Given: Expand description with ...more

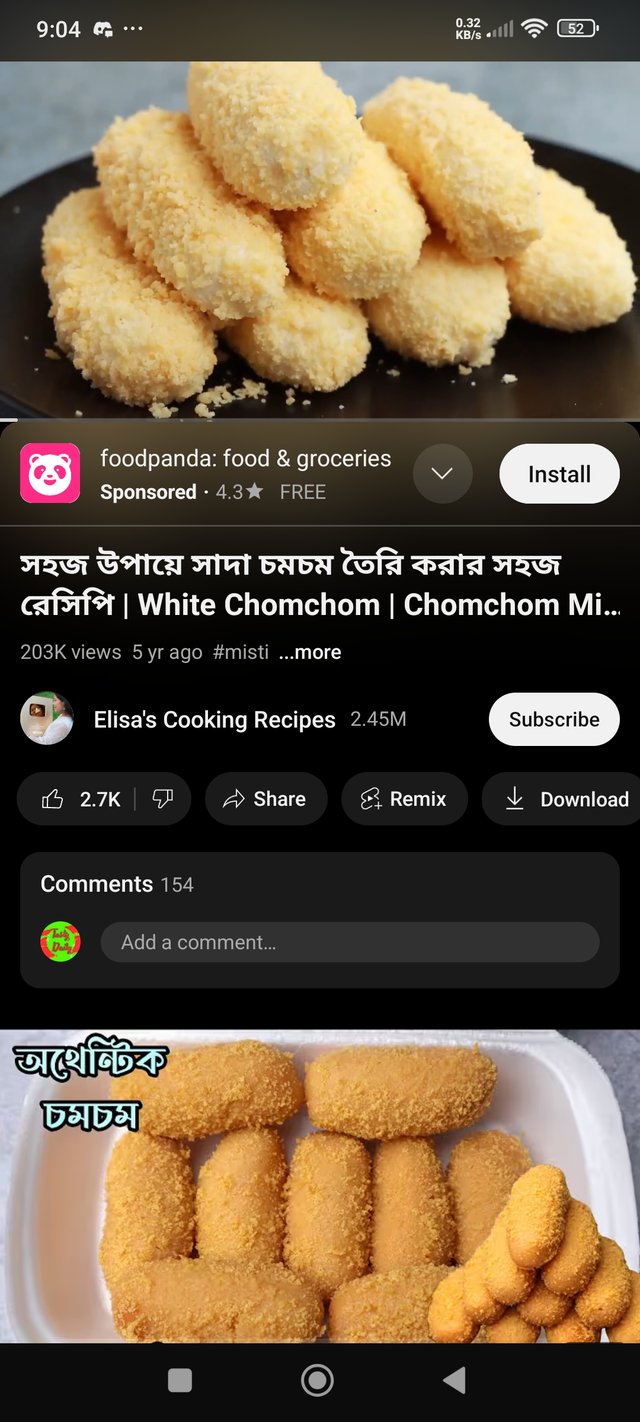Looking at the screenshot, I should pyautogui.click(x=310, y=652).
